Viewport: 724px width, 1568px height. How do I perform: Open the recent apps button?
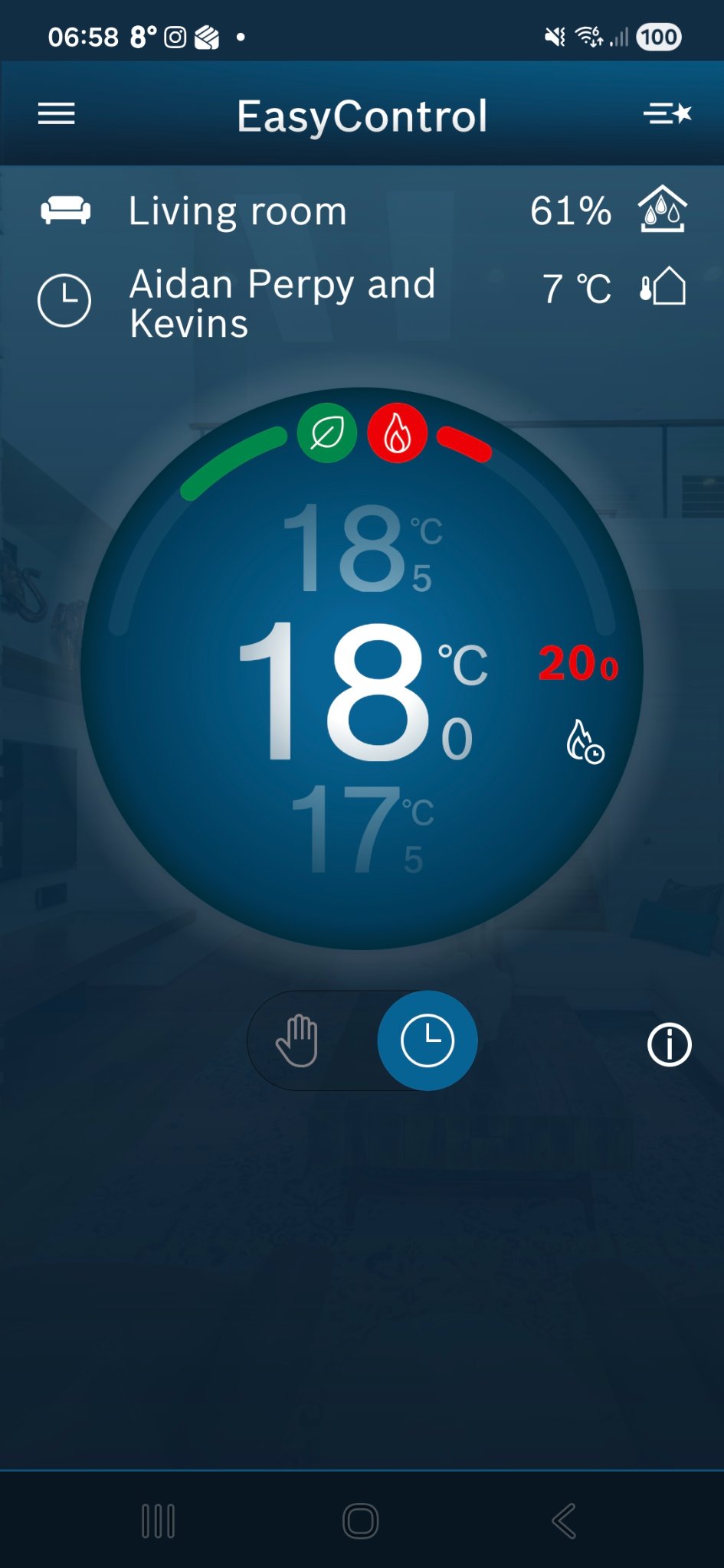pos(159,1521)
